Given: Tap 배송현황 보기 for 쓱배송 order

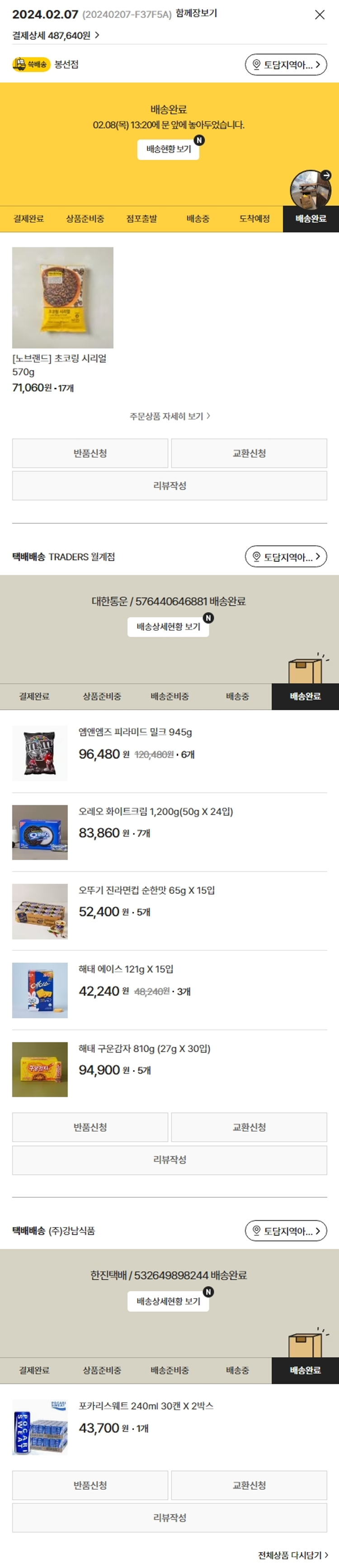Looking at the screenshot, I should point(169,149).
